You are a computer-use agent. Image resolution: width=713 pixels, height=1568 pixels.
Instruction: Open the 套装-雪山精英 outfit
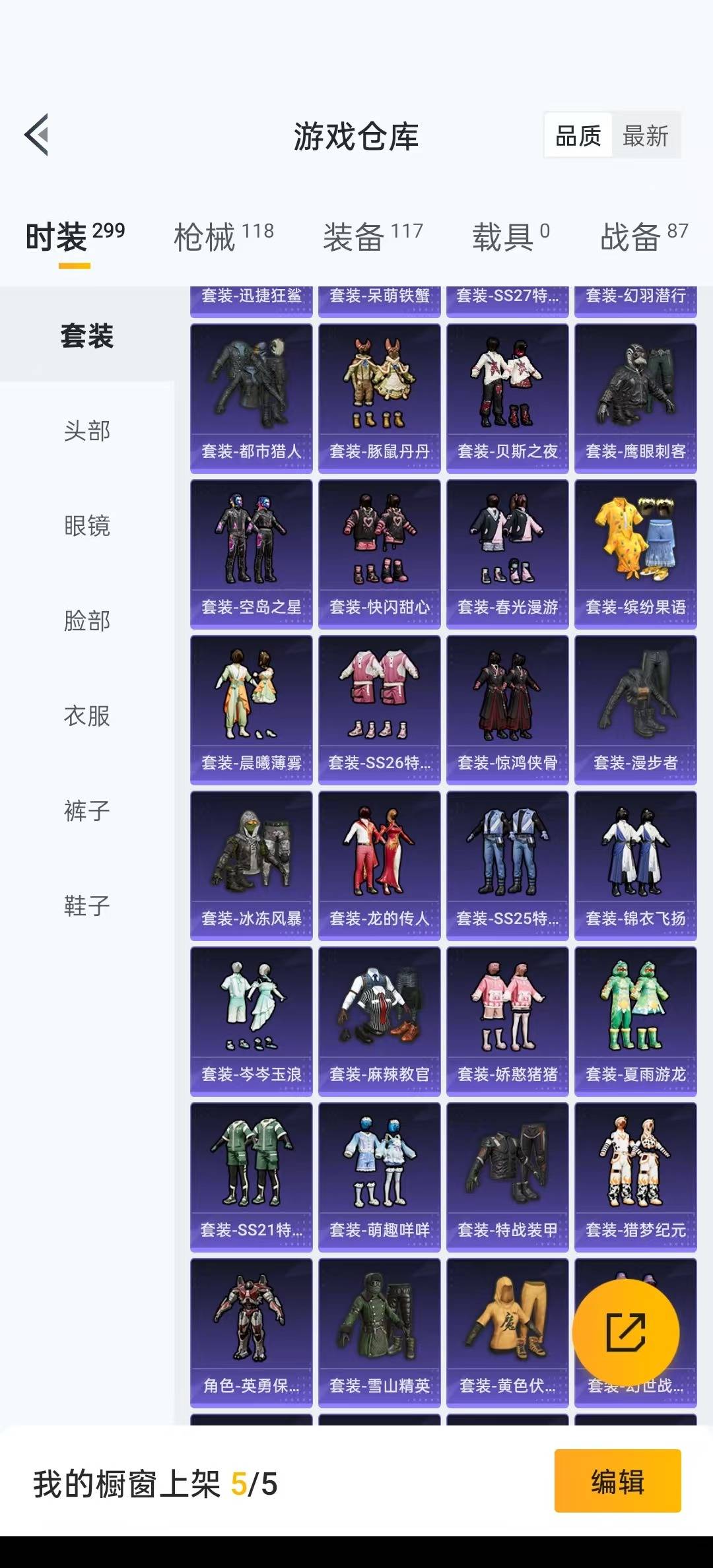(x=380, y=1332)
